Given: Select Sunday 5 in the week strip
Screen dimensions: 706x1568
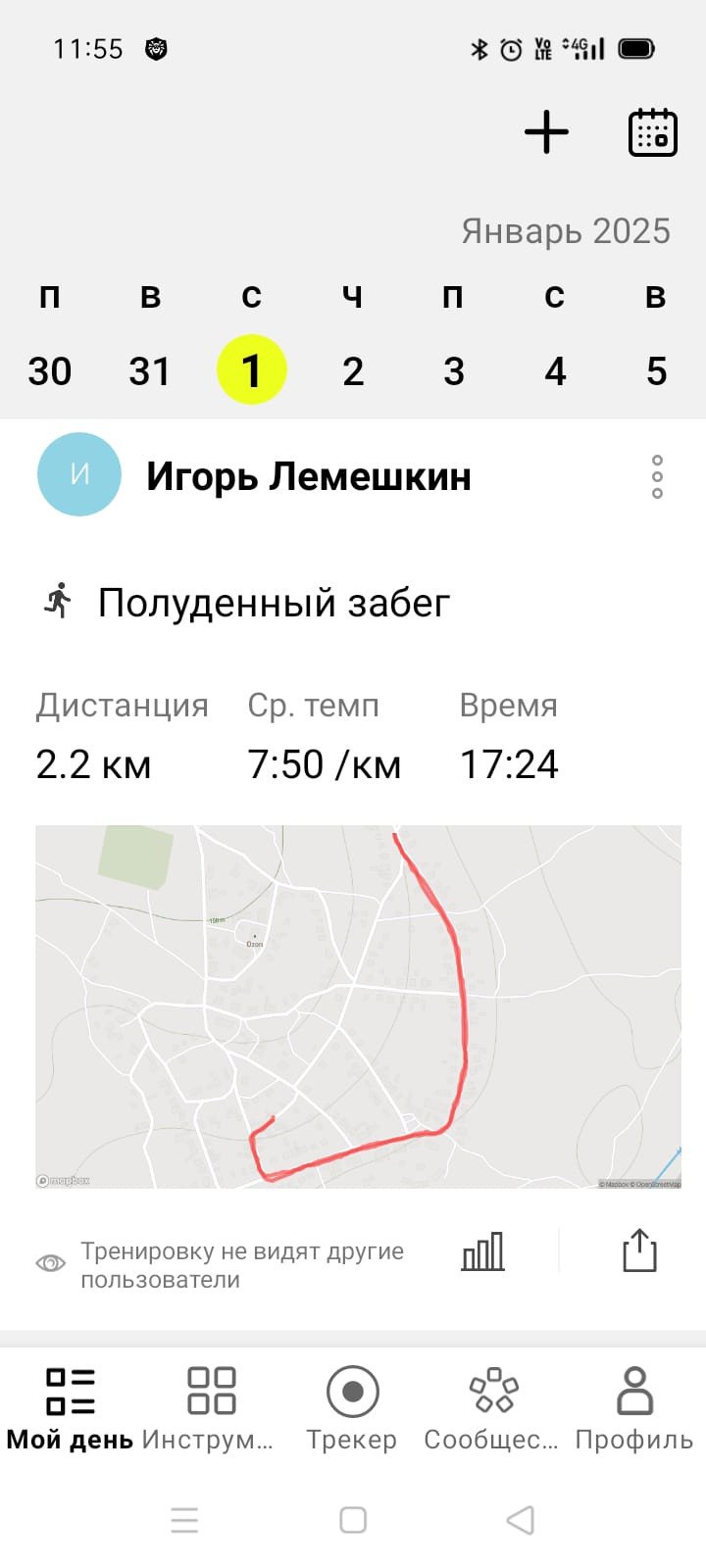Looking at the screenshot, I should coord(656,371).
